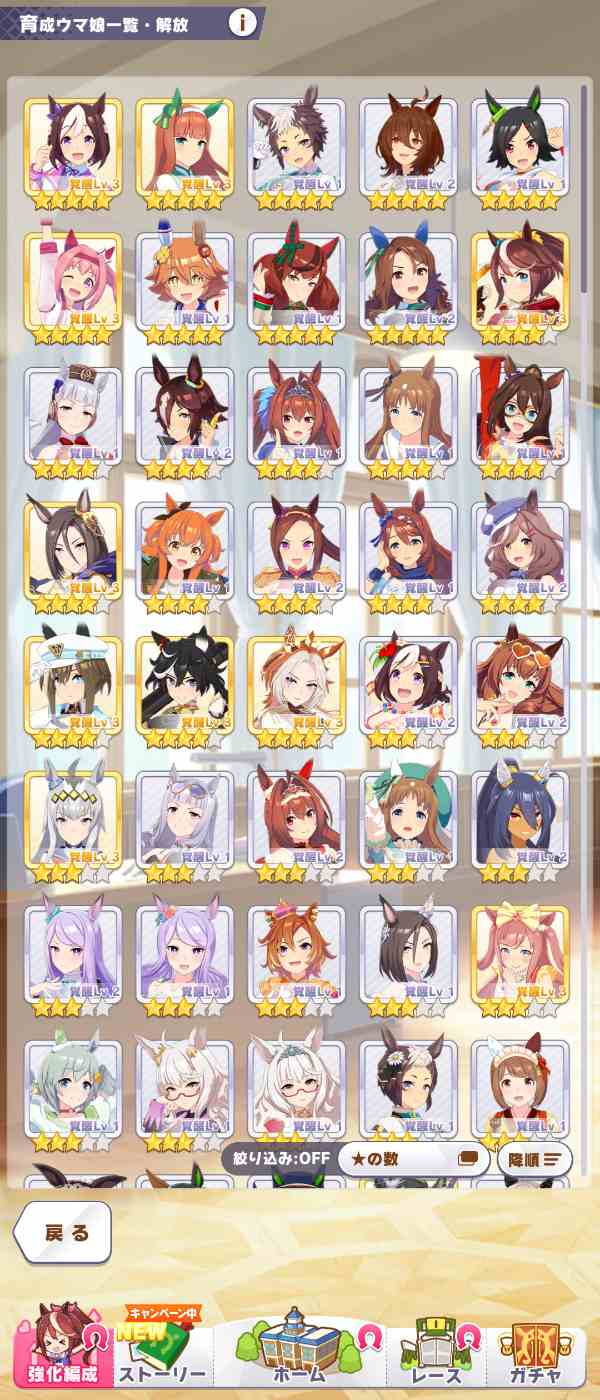This screenshot has height=1400, width=600.
Task: Open the character with heart sunglasses on head
Action: point(520,685)
